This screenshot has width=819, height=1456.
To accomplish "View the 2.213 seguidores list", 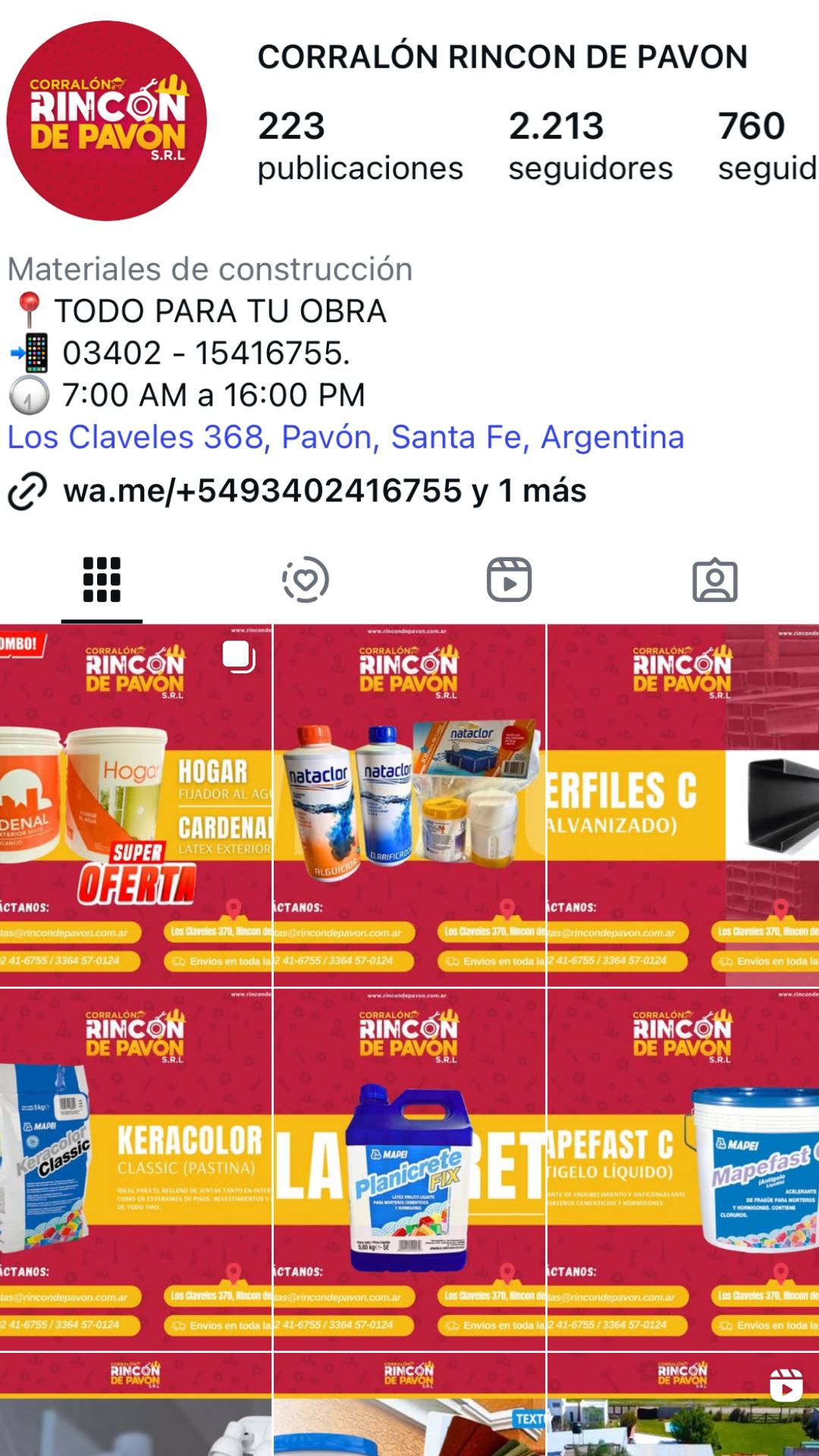I will [x=590, y=146].
